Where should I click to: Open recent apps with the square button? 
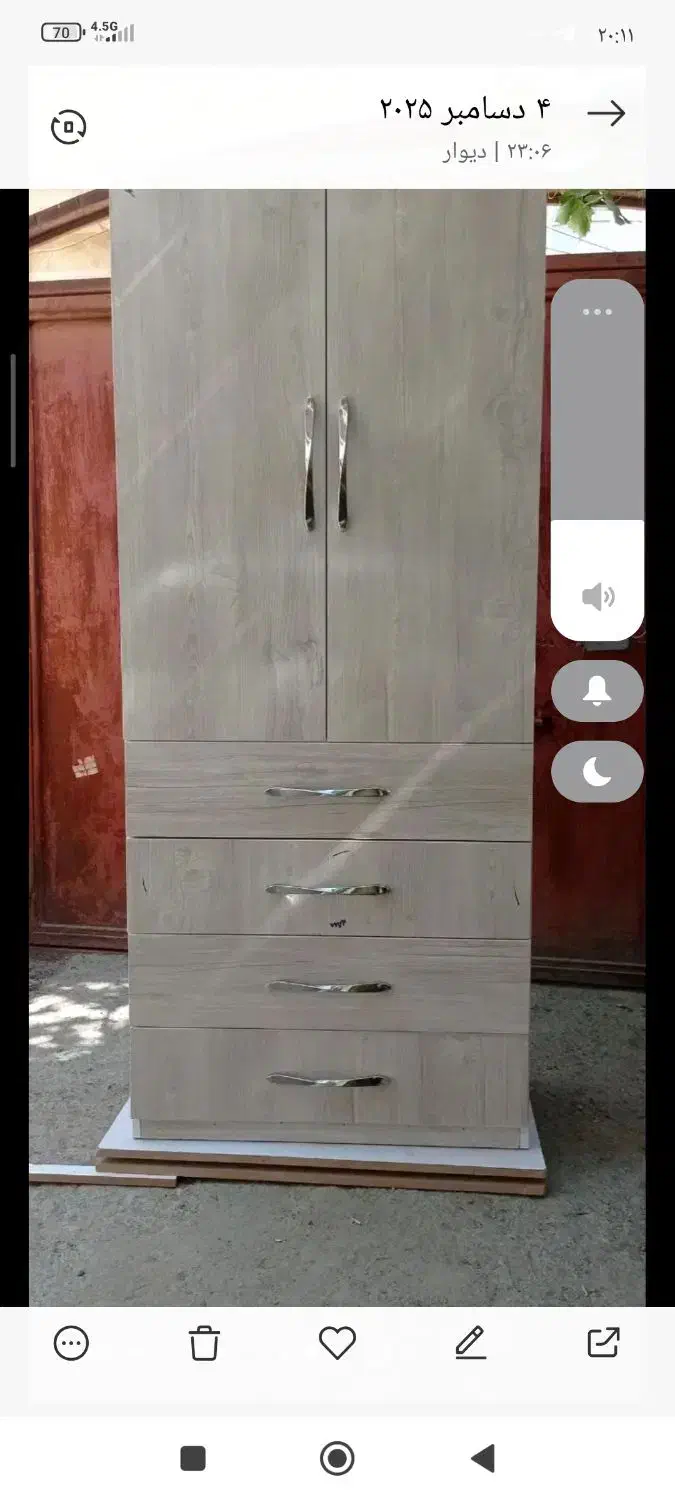193,1458
